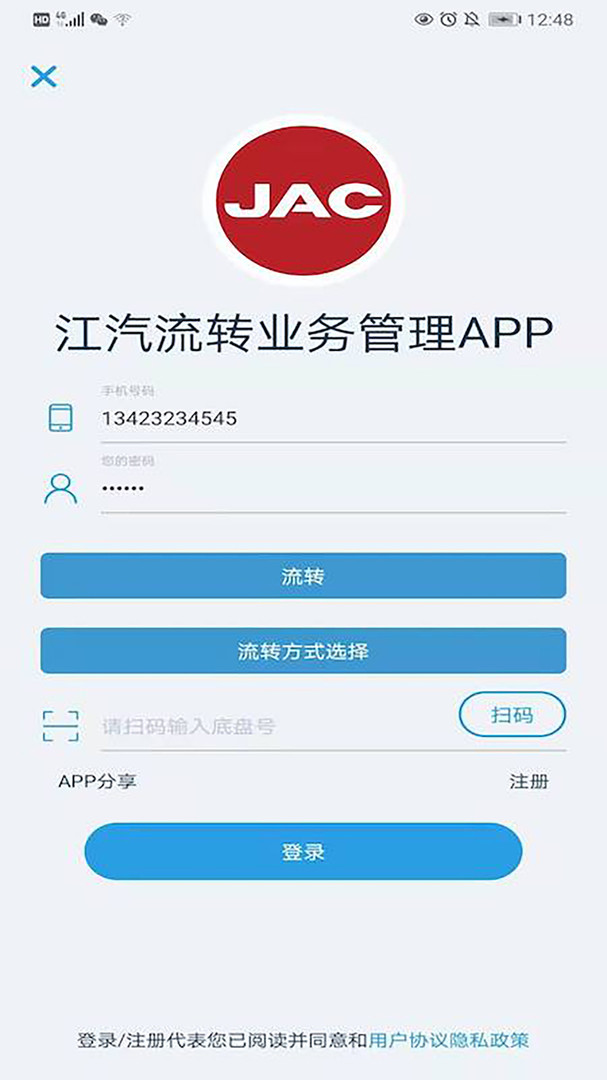
Task: Tap the 流转 button
Action: tap(303, 576)
